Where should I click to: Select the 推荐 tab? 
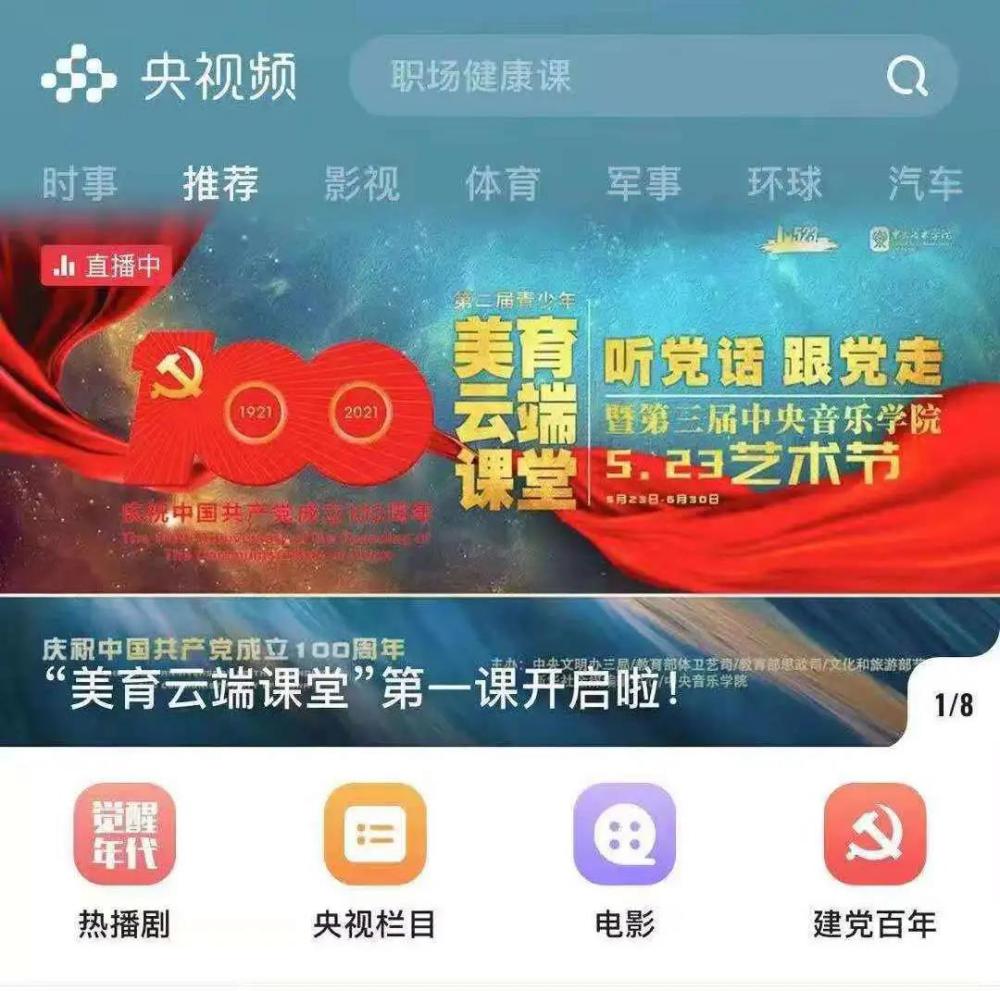click(x=220, y=184)
